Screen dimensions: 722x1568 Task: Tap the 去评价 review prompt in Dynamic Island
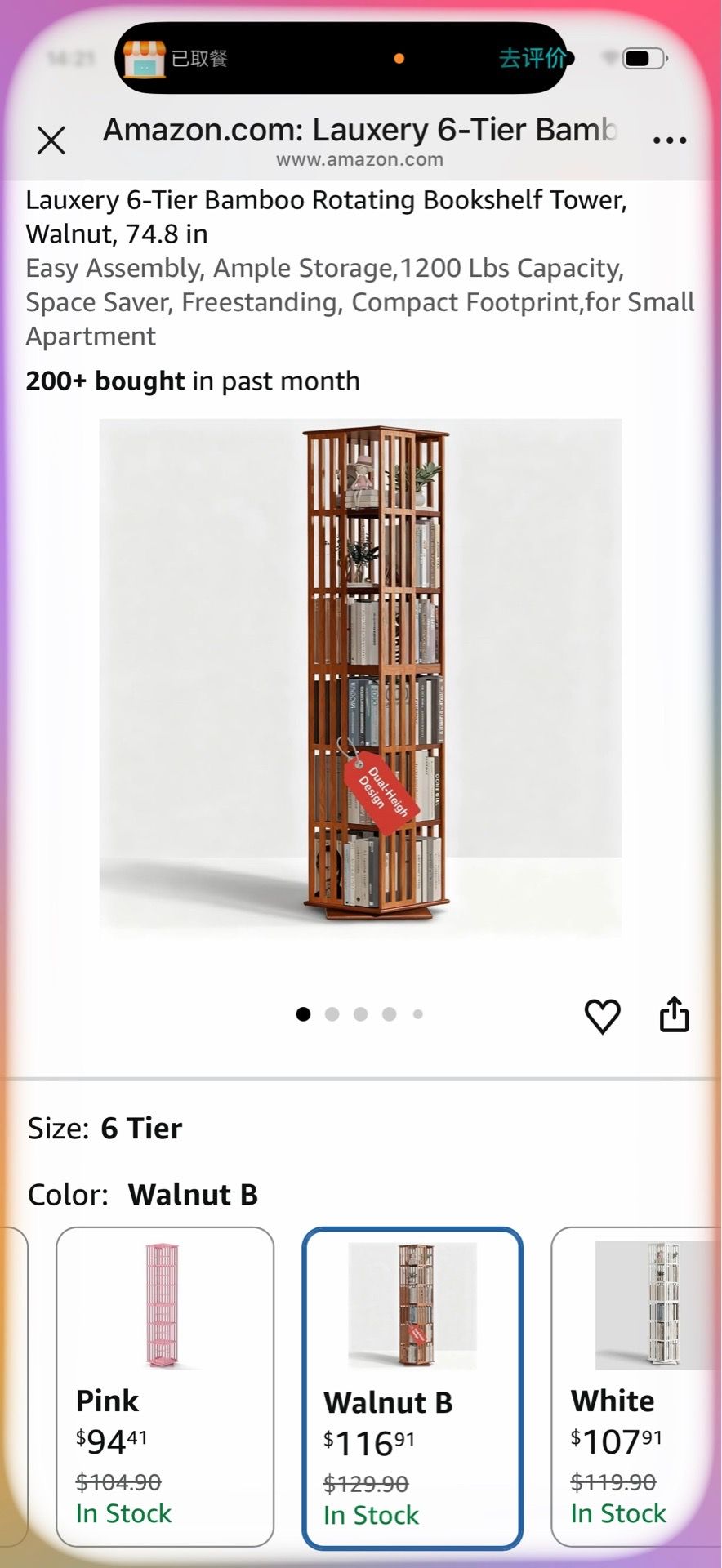[x=533, y=58]
